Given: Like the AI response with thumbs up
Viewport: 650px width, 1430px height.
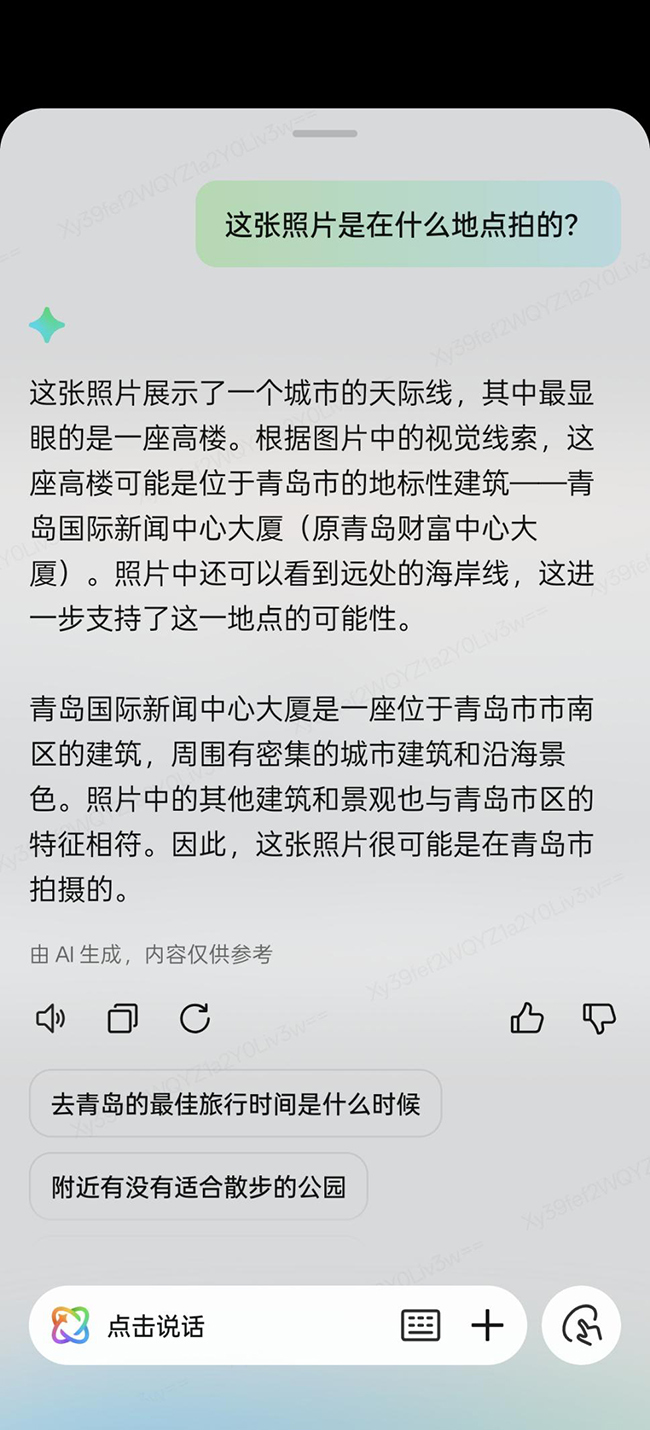Looking at the screenshot, I should tap(527, 1018).
